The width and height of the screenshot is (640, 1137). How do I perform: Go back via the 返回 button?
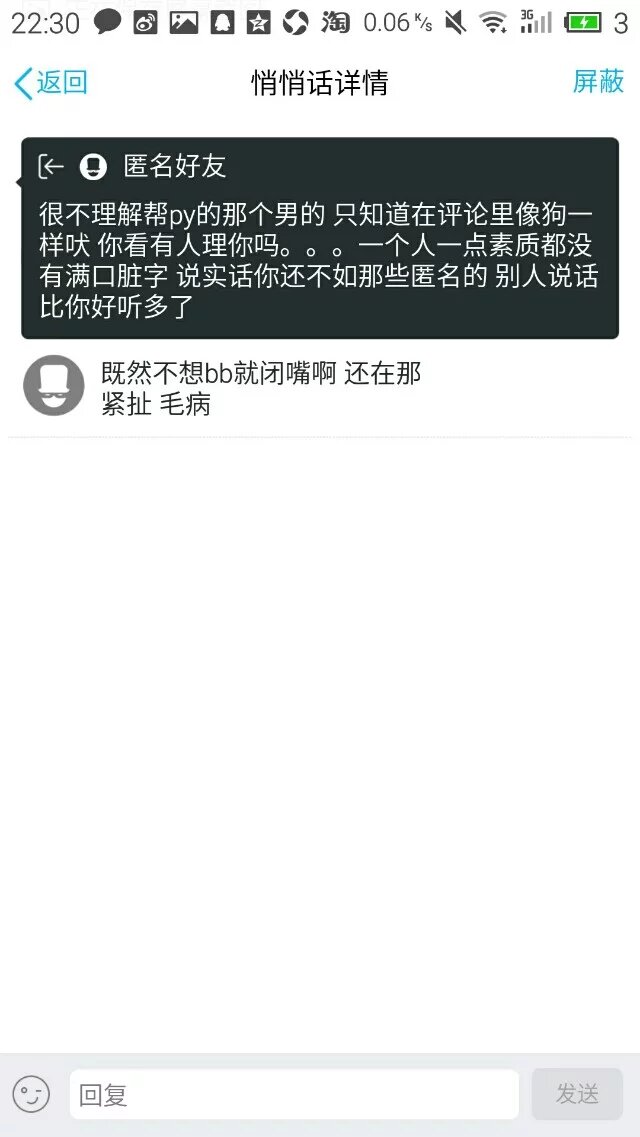(50, 82)
